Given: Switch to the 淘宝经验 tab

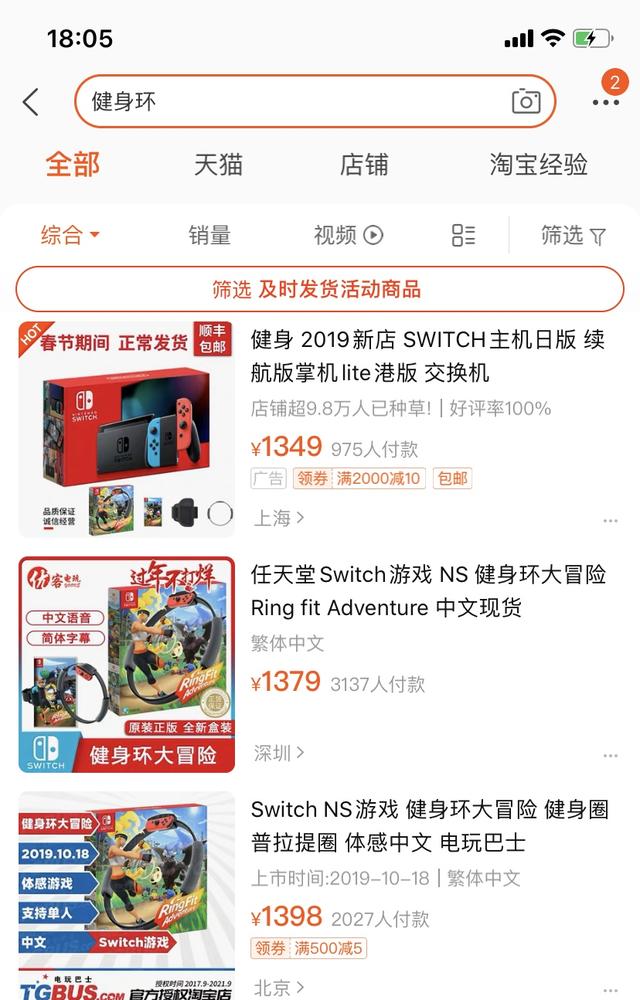Looking at the screenshot, I should click(538, 164).
